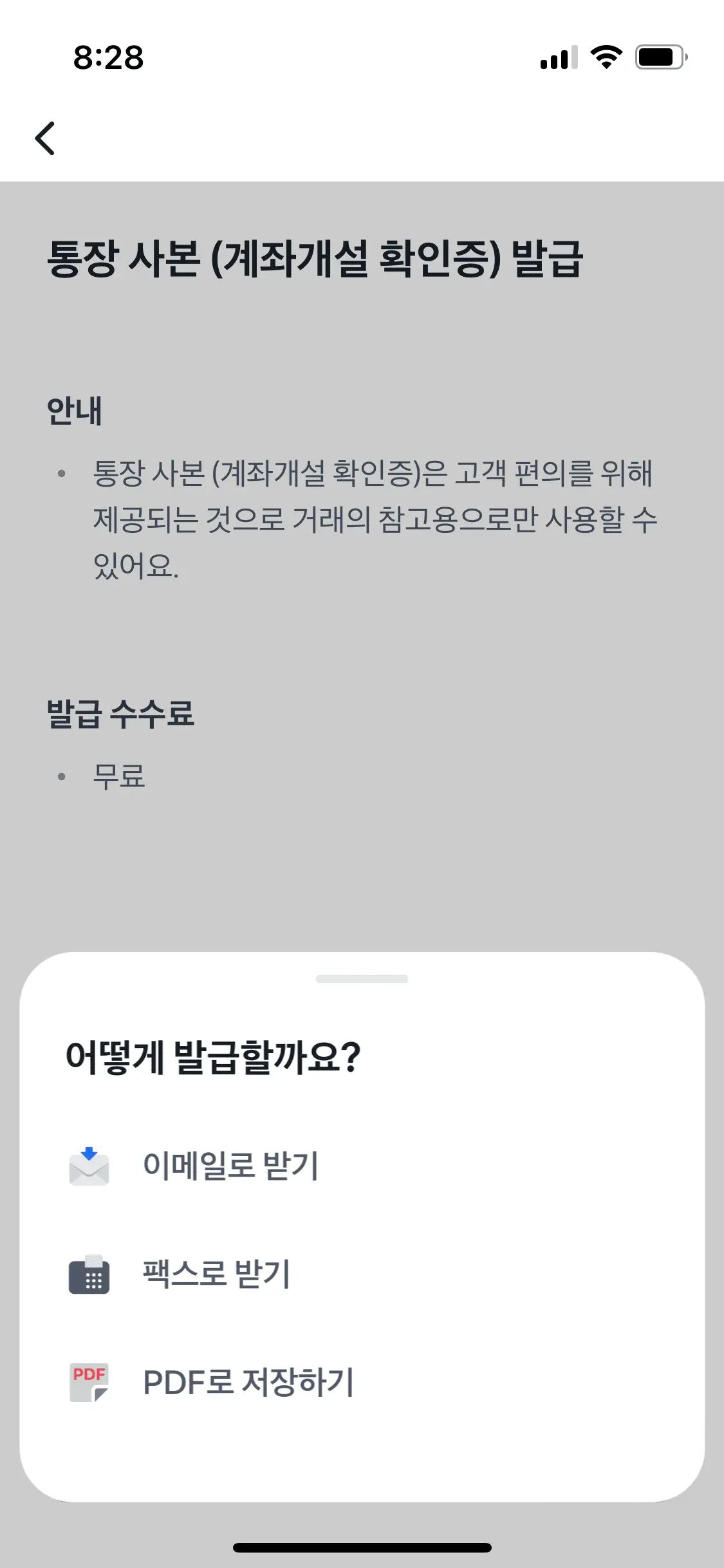Go back using the top-left arrow
The width and height of the screenshot is (724, 1568).
click(x=45, y=138)
